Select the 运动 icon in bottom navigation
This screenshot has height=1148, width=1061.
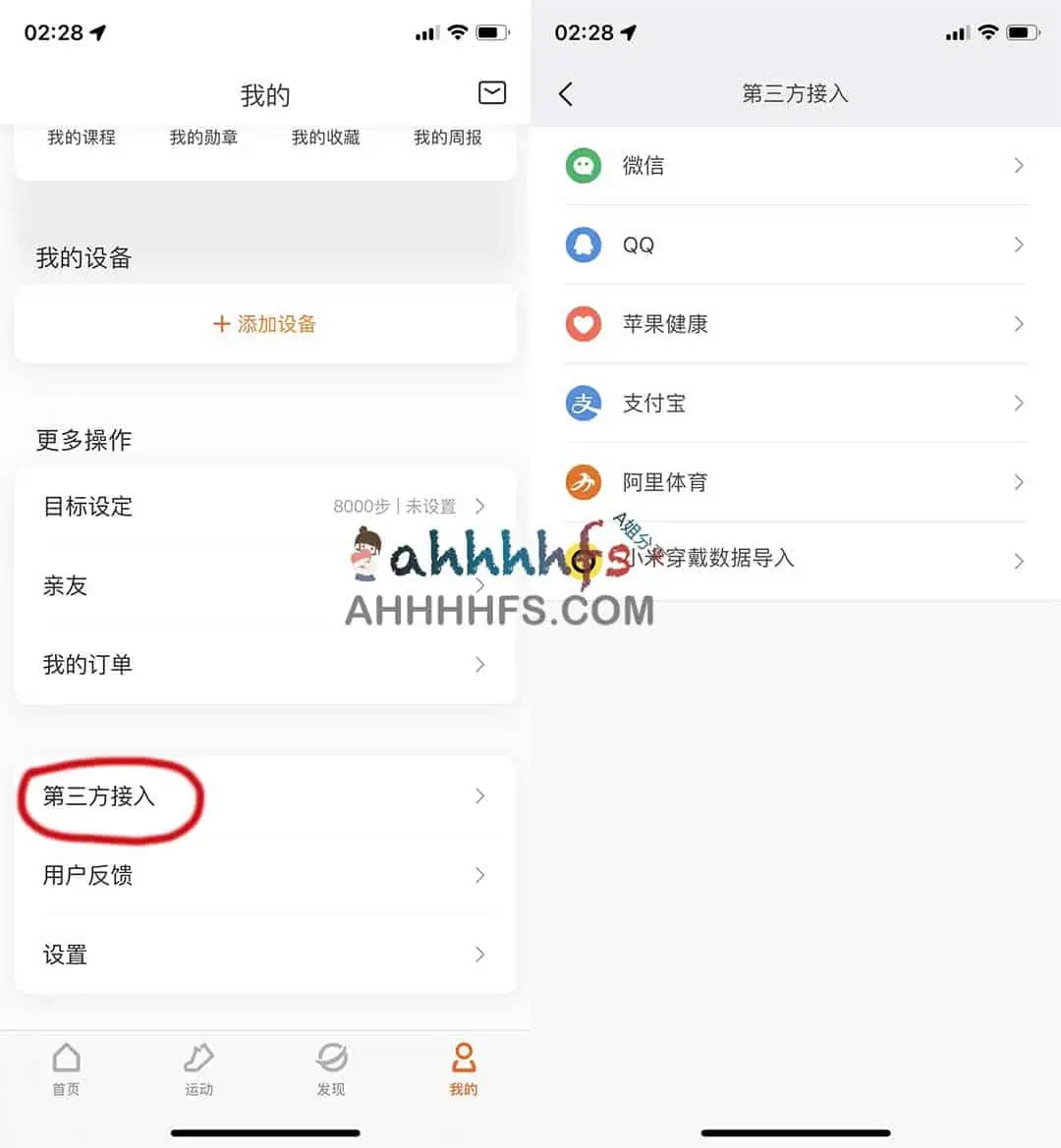pyautogui.click(x=198, y=1068)
